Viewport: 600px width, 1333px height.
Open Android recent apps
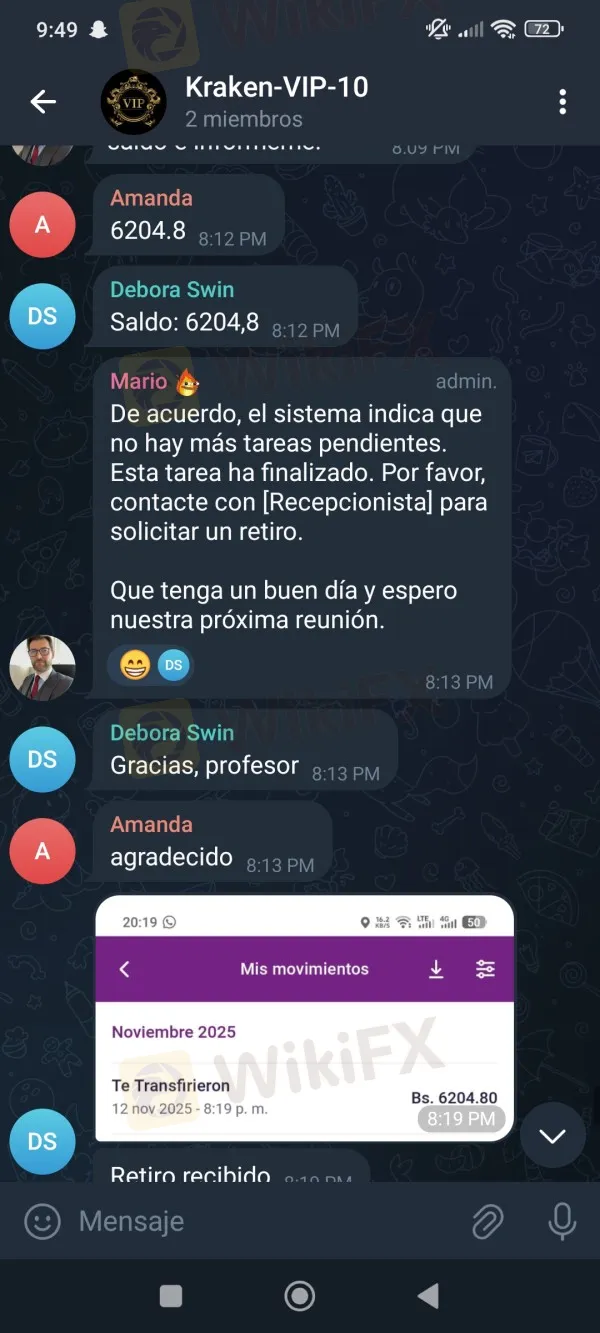(x=171, y=1296)
